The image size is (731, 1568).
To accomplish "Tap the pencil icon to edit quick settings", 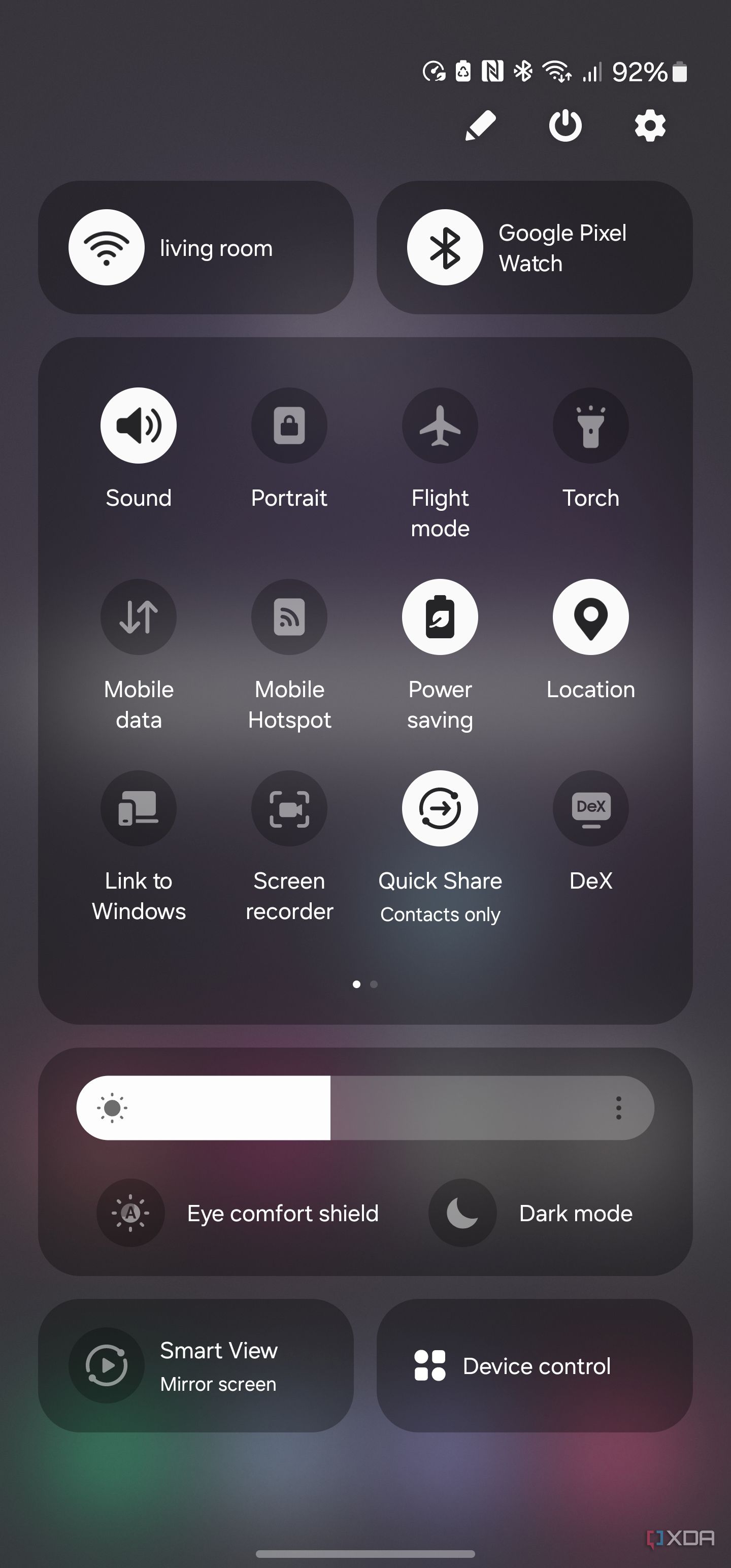I will (480, 126).
